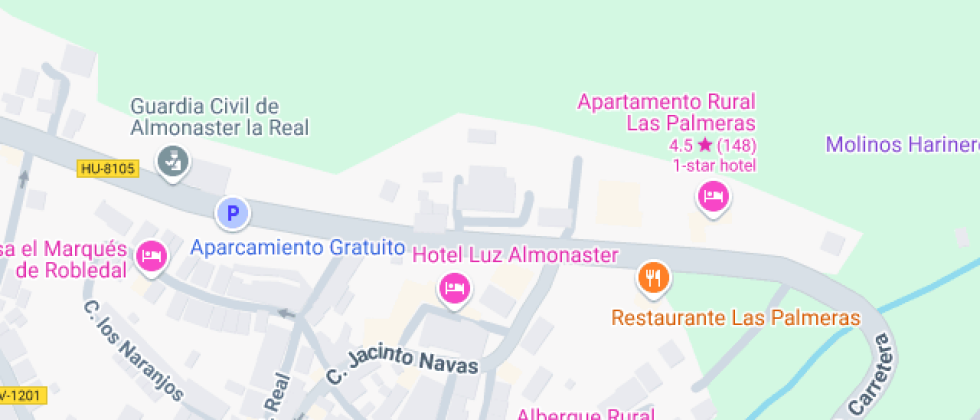Select the Guardia Civil de Almonaster marker
The width and height of the screenshot is (980, 420).
coord(173,160)
